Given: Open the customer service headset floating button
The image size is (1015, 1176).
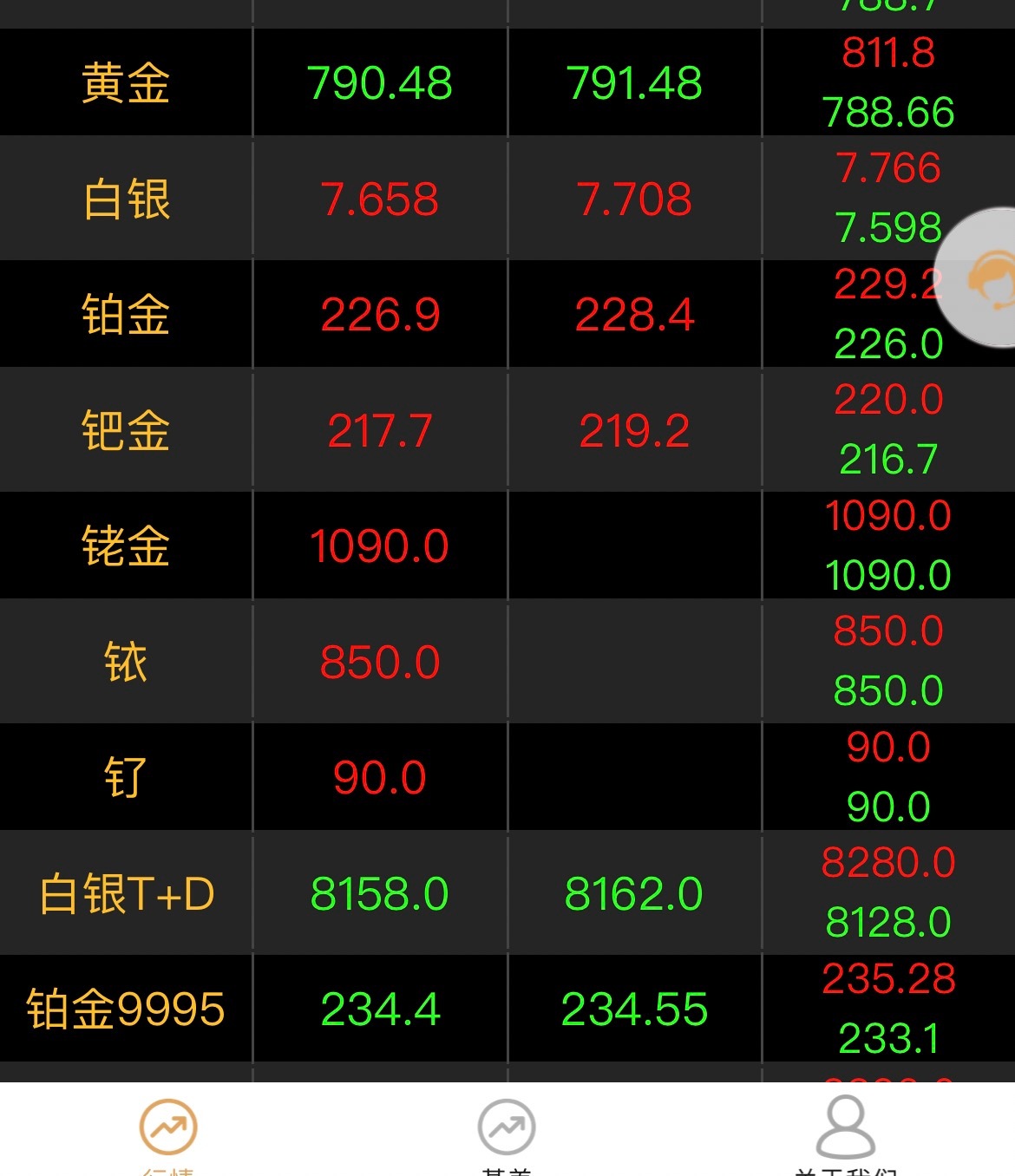Looking at the screenshot, I should tap(985, 278).
